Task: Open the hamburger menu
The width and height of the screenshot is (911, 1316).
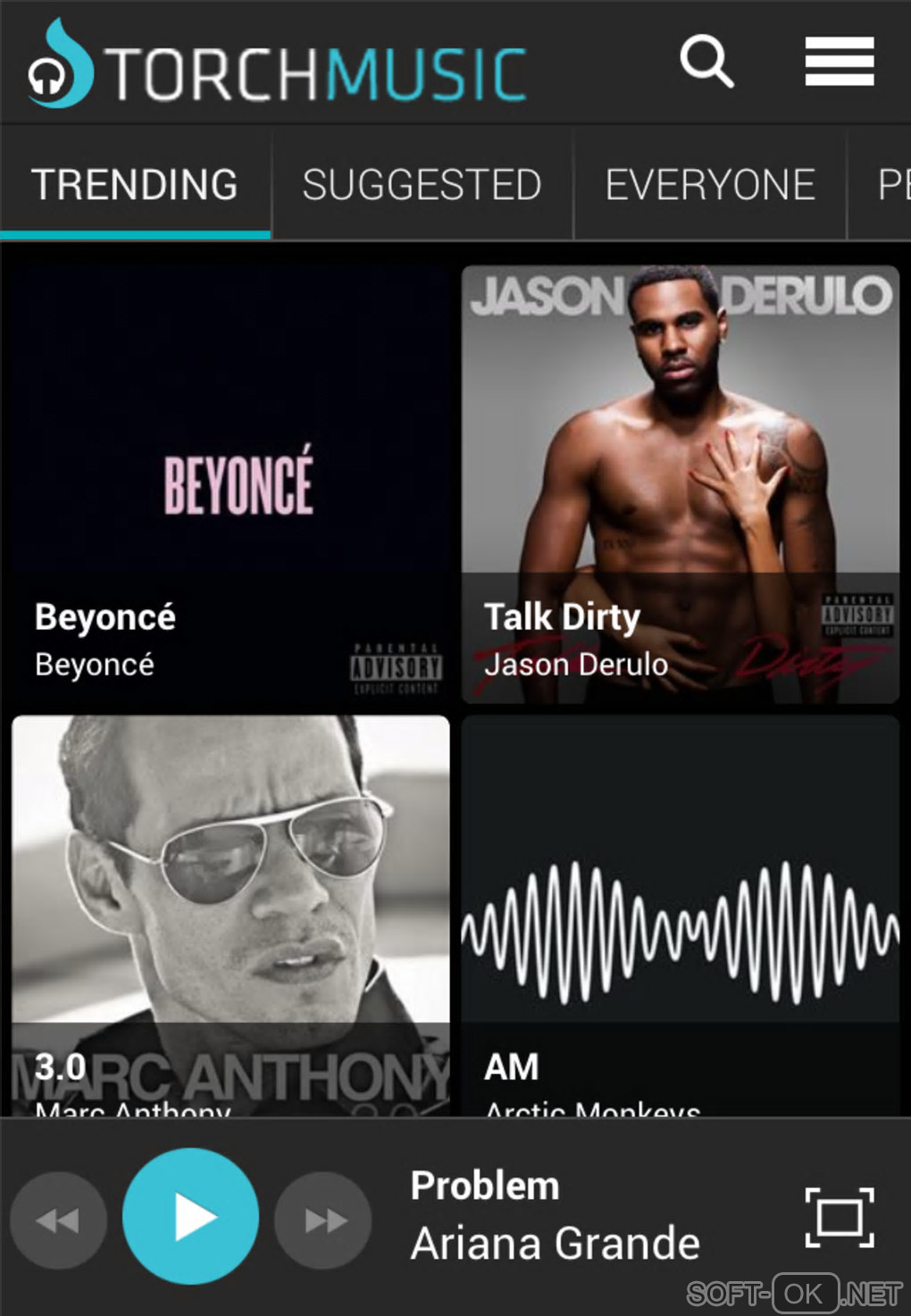Action: [x=839, y=61]
